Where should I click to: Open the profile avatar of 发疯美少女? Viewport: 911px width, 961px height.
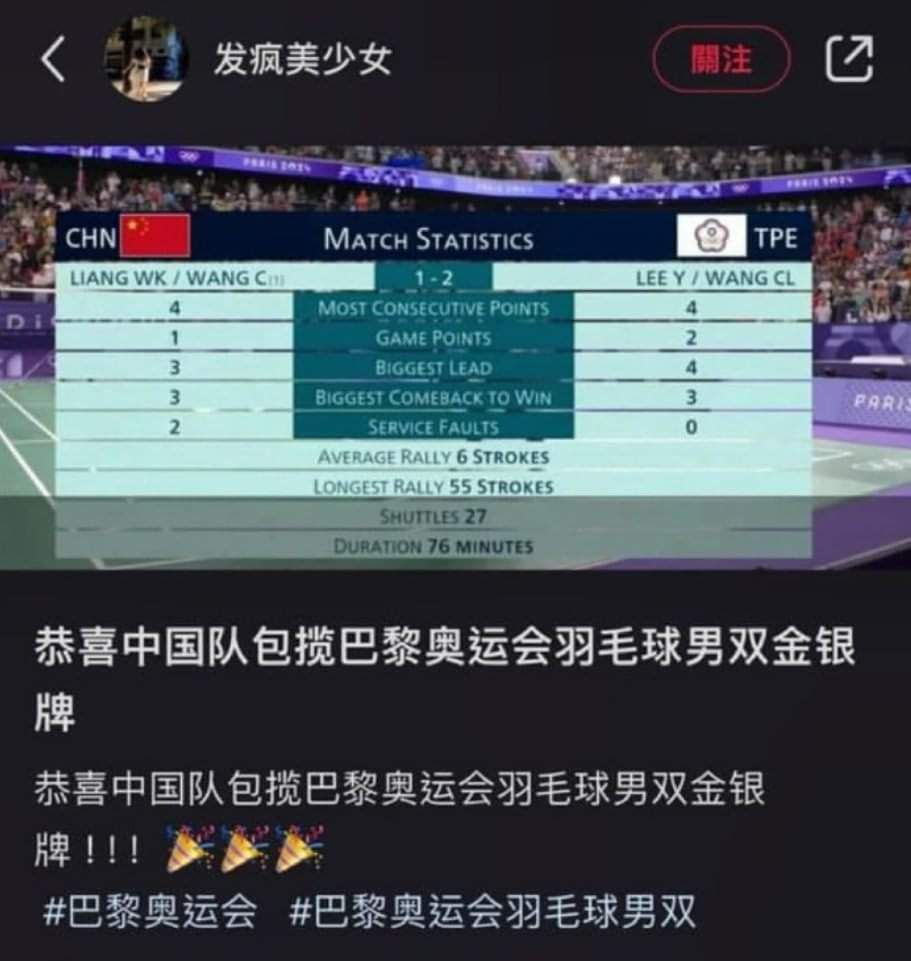146,60
